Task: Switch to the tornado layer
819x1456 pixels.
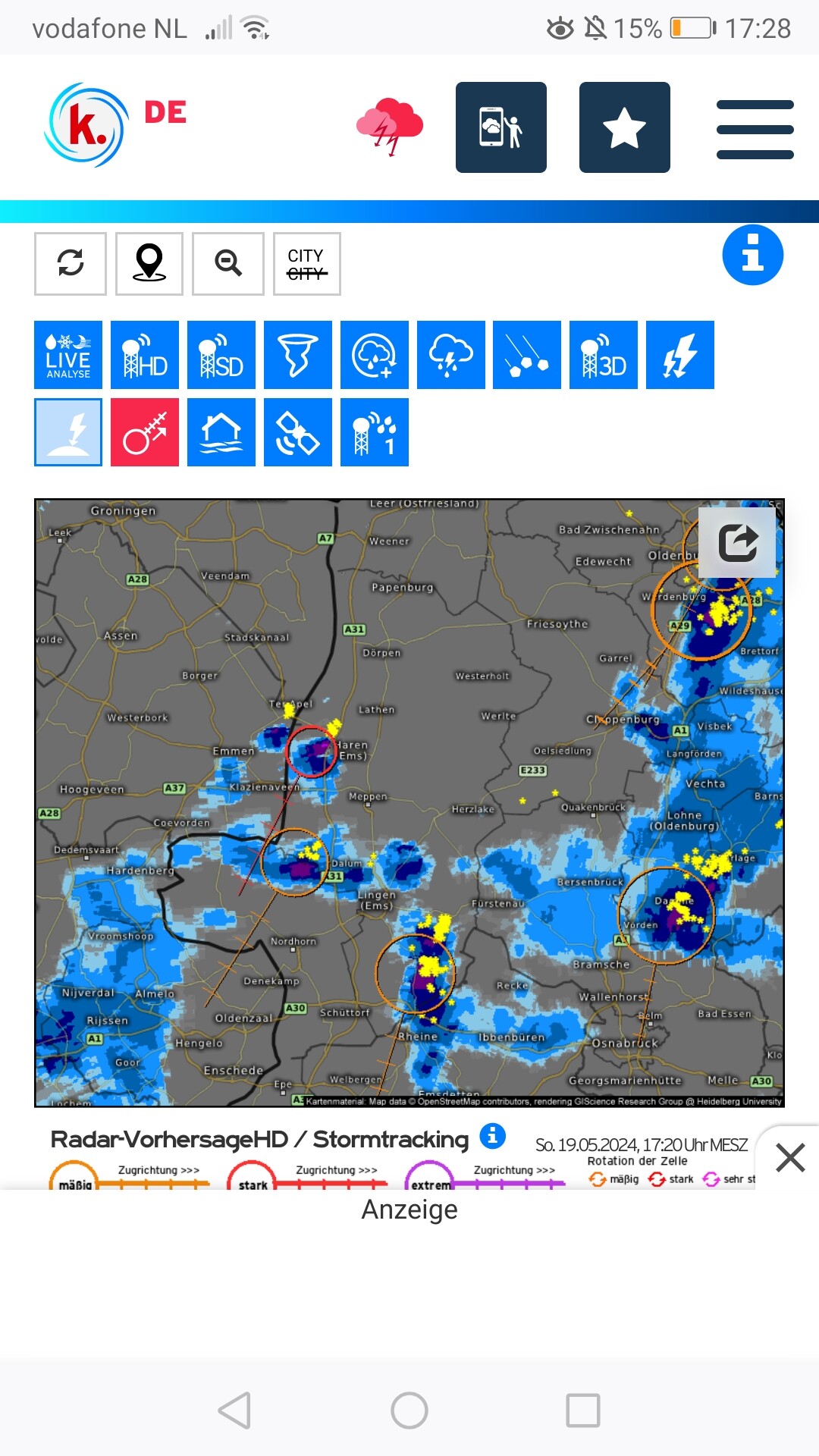Action: (x=298, y=355)
